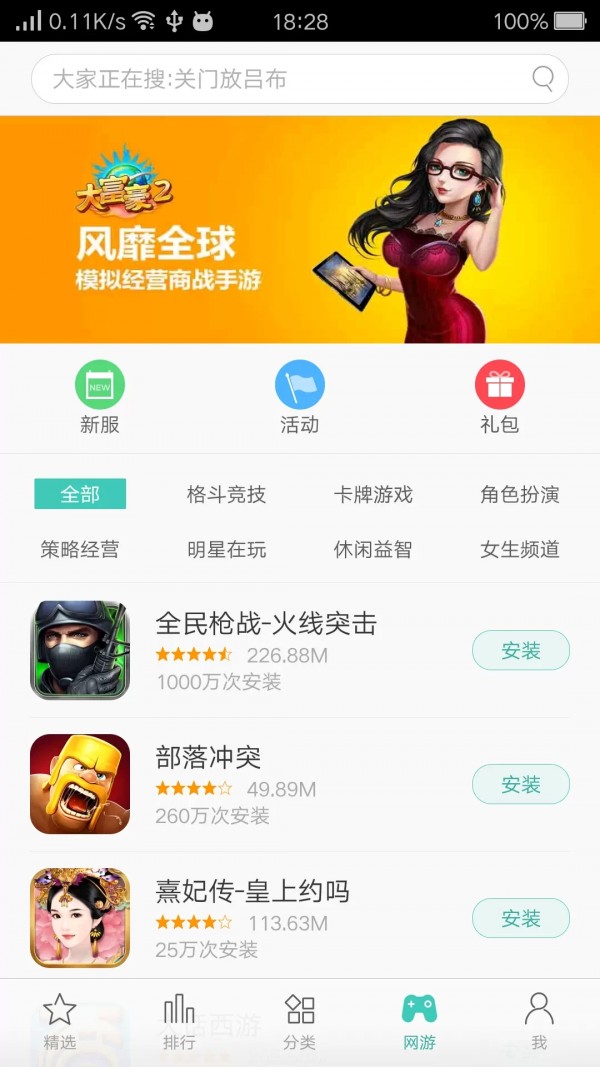Install 全民枪战-火线突击
The image size is (600, 1067).
tap(521, 651)
